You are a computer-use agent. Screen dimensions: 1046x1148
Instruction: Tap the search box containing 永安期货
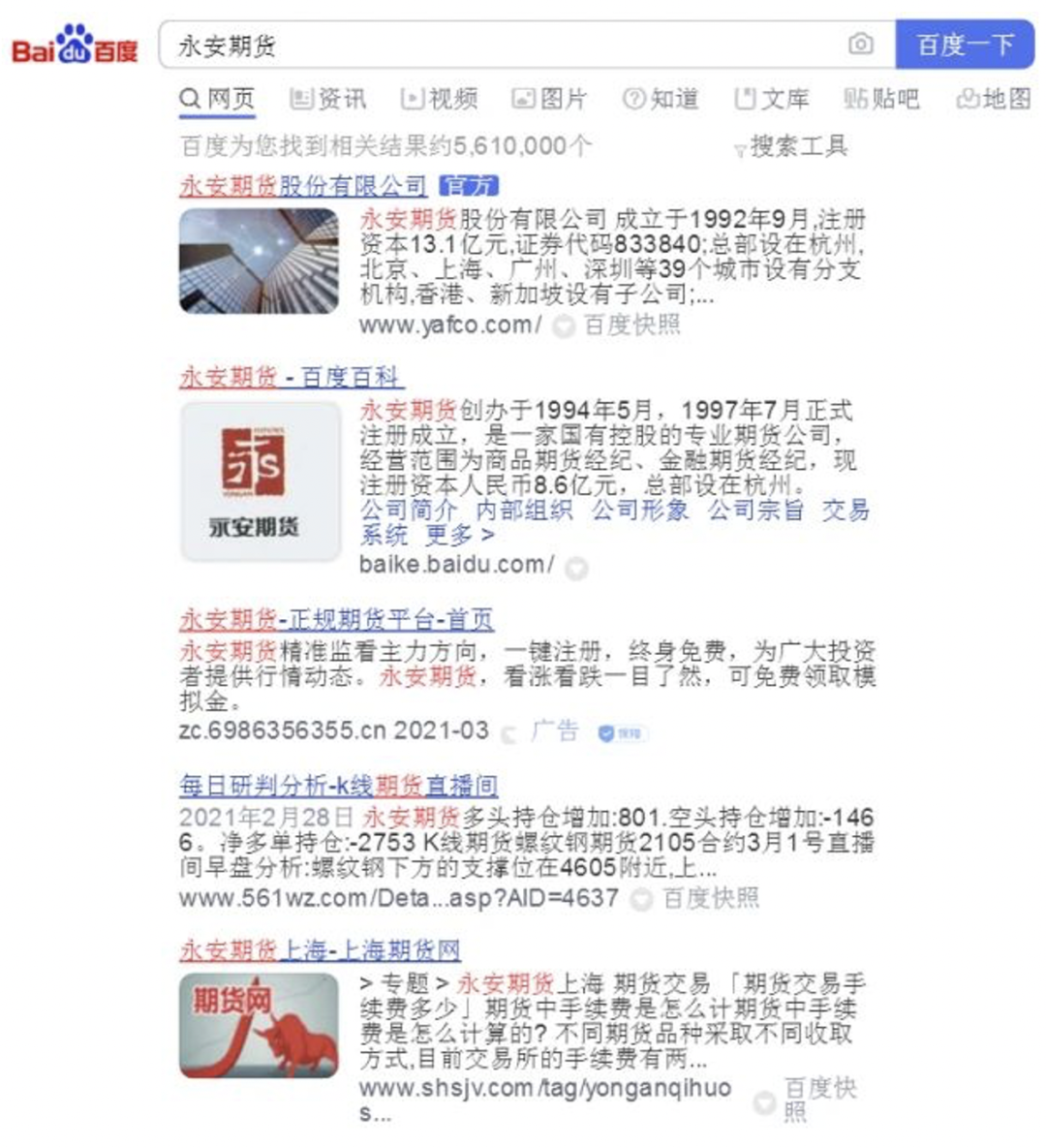coord(504,45)
